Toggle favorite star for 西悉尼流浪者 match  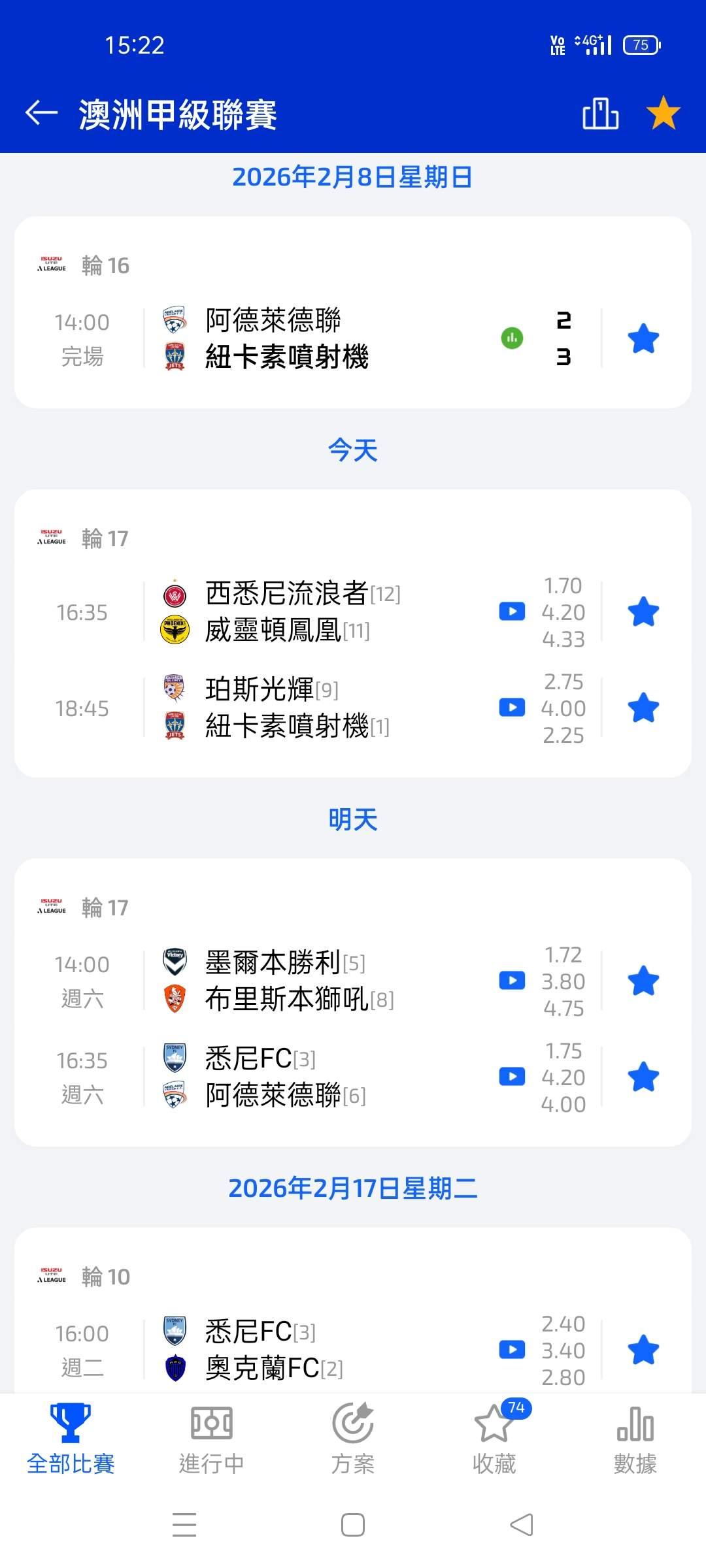[643, 612]
